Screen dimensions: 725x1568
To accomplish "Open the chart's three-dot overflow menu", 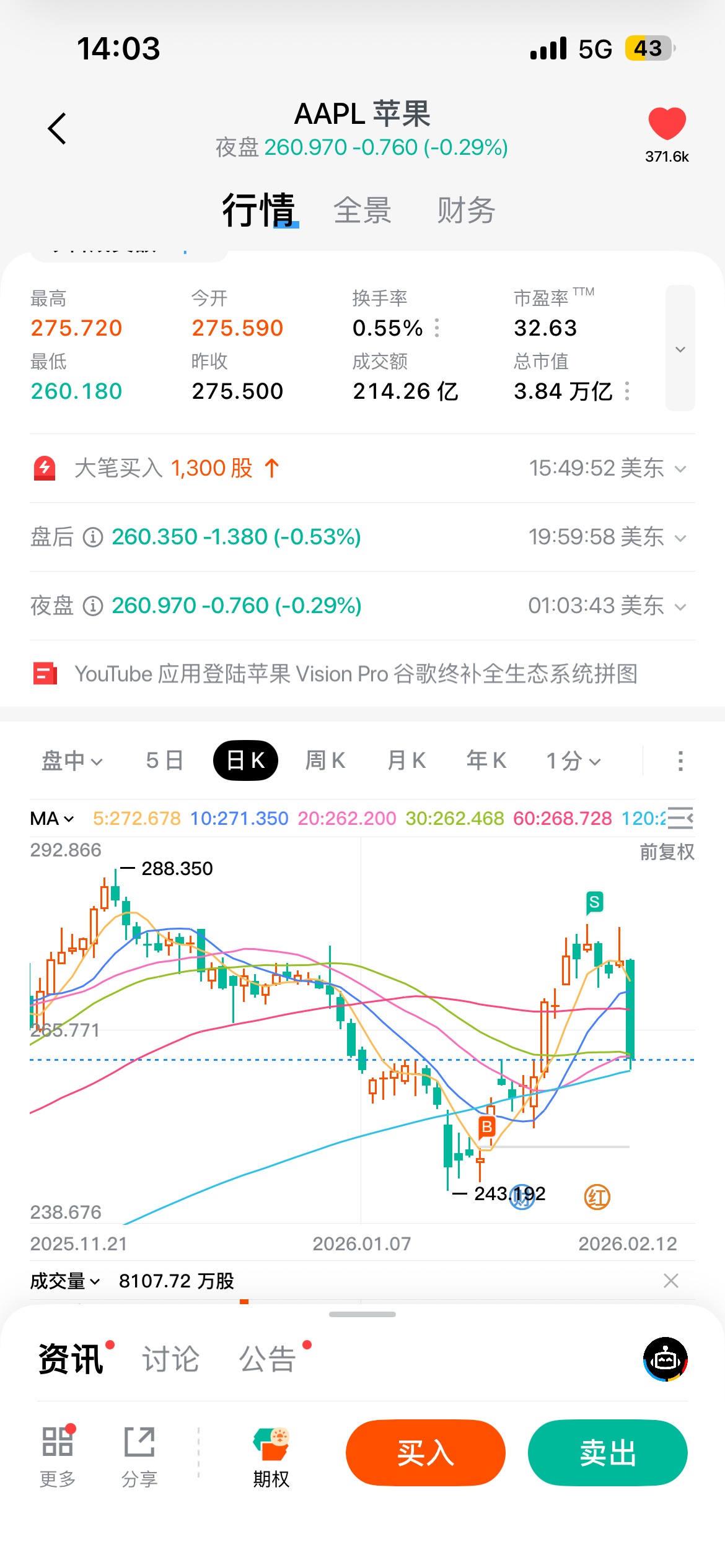I will pyautogui.click(x=680, y=760).
